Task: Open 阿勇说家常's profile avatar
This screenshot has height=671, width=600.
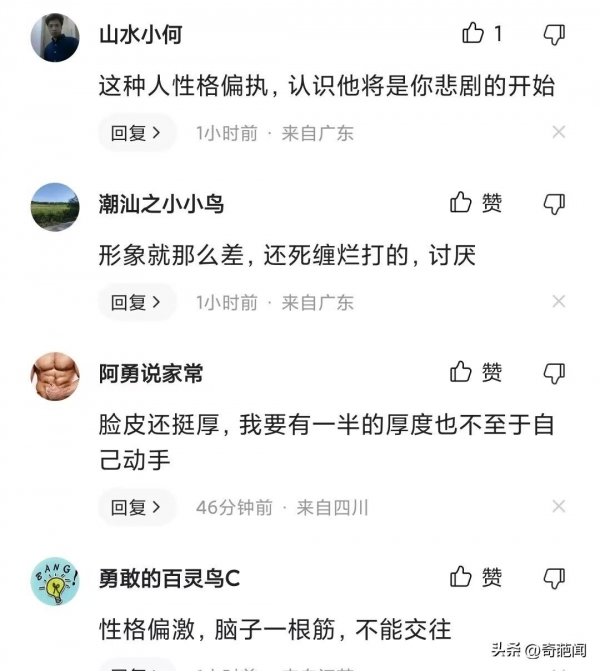Action: (x=55, y=377)
